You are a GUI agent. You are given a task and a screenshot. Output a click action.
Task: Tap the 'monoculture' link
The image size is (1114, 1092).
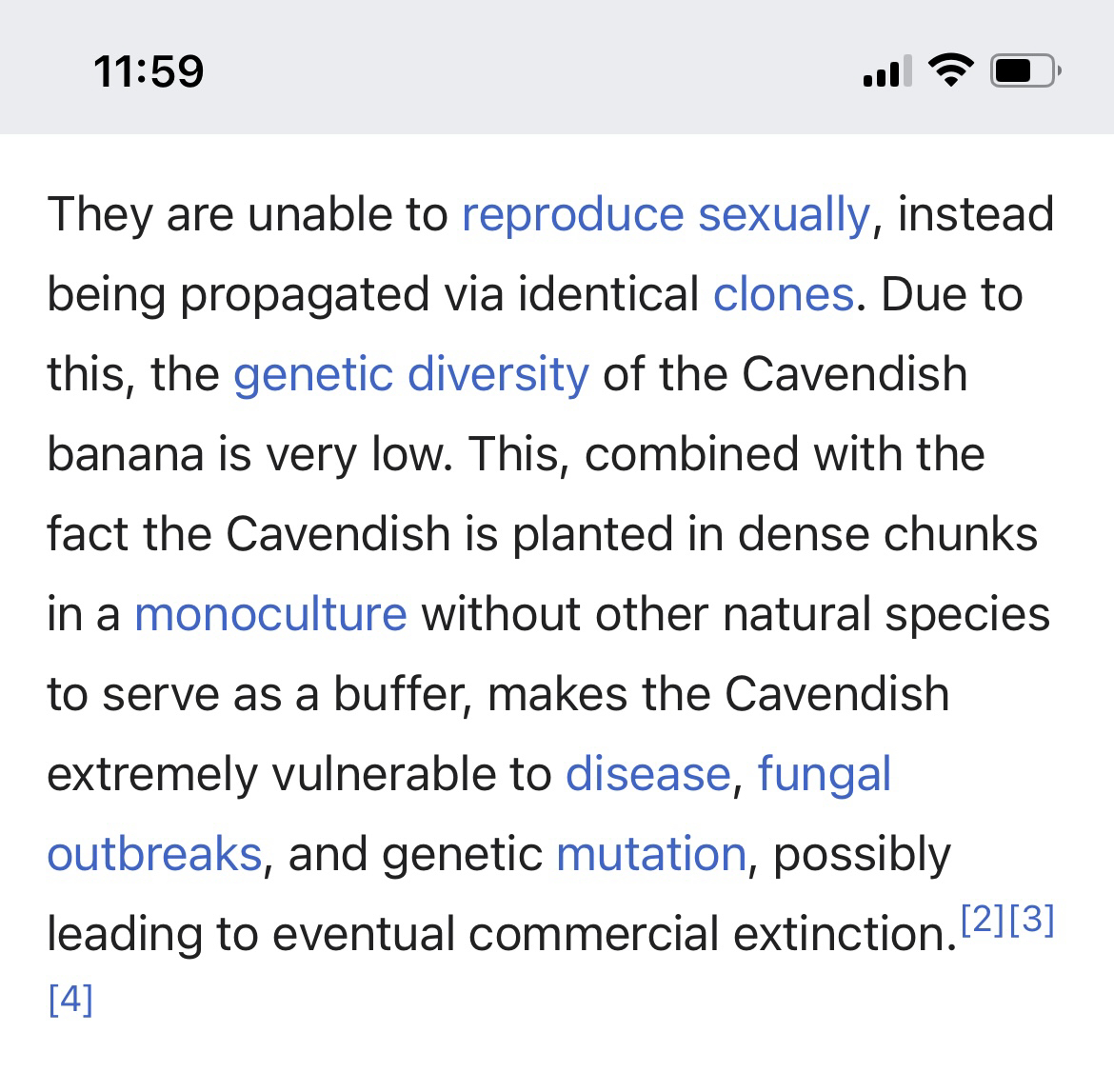[x=270, y=614]
